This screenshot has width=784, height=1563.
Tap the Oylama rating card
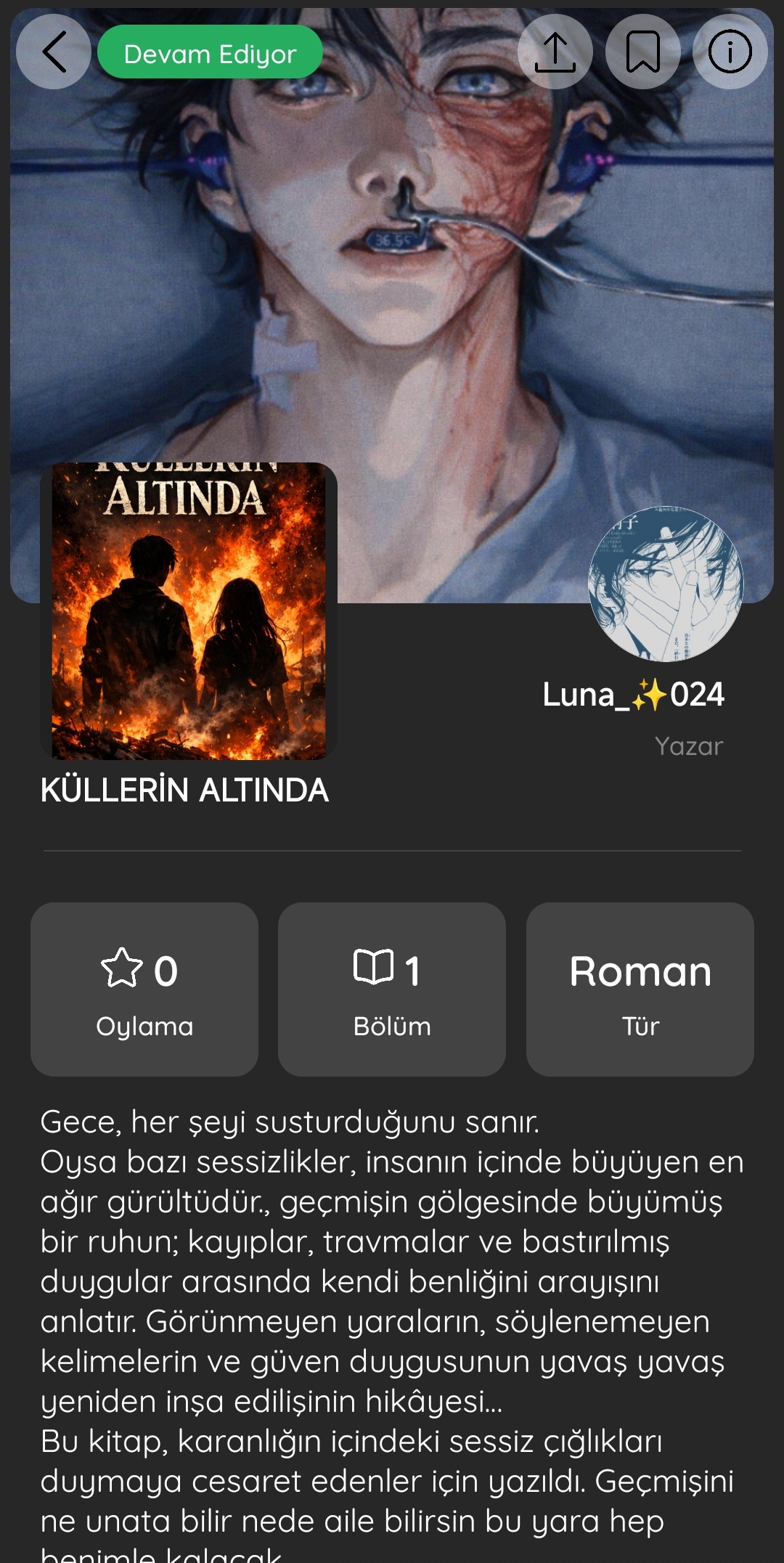(x=144, y=989)
